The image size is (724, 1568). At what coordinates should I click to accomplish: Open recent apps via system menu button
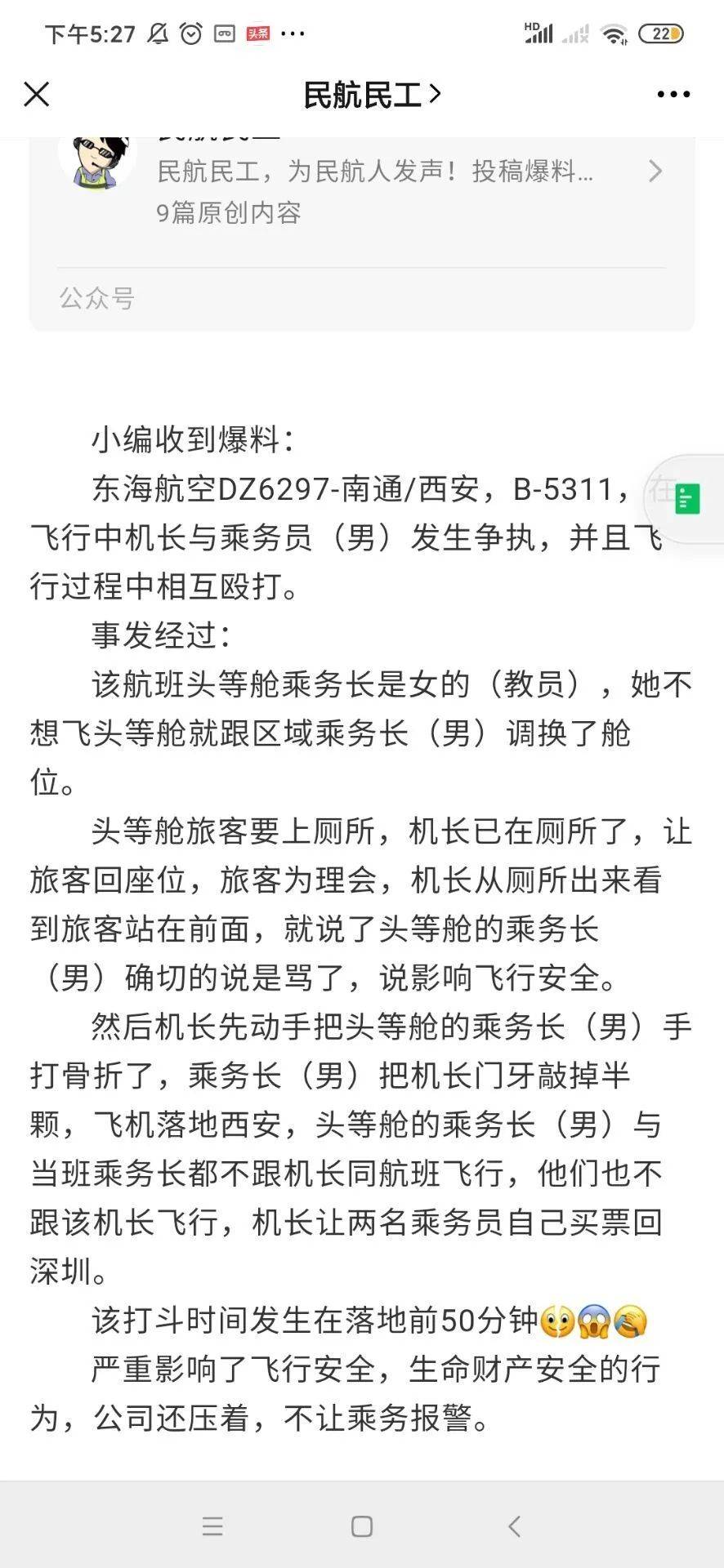(x=212, y=1526)
